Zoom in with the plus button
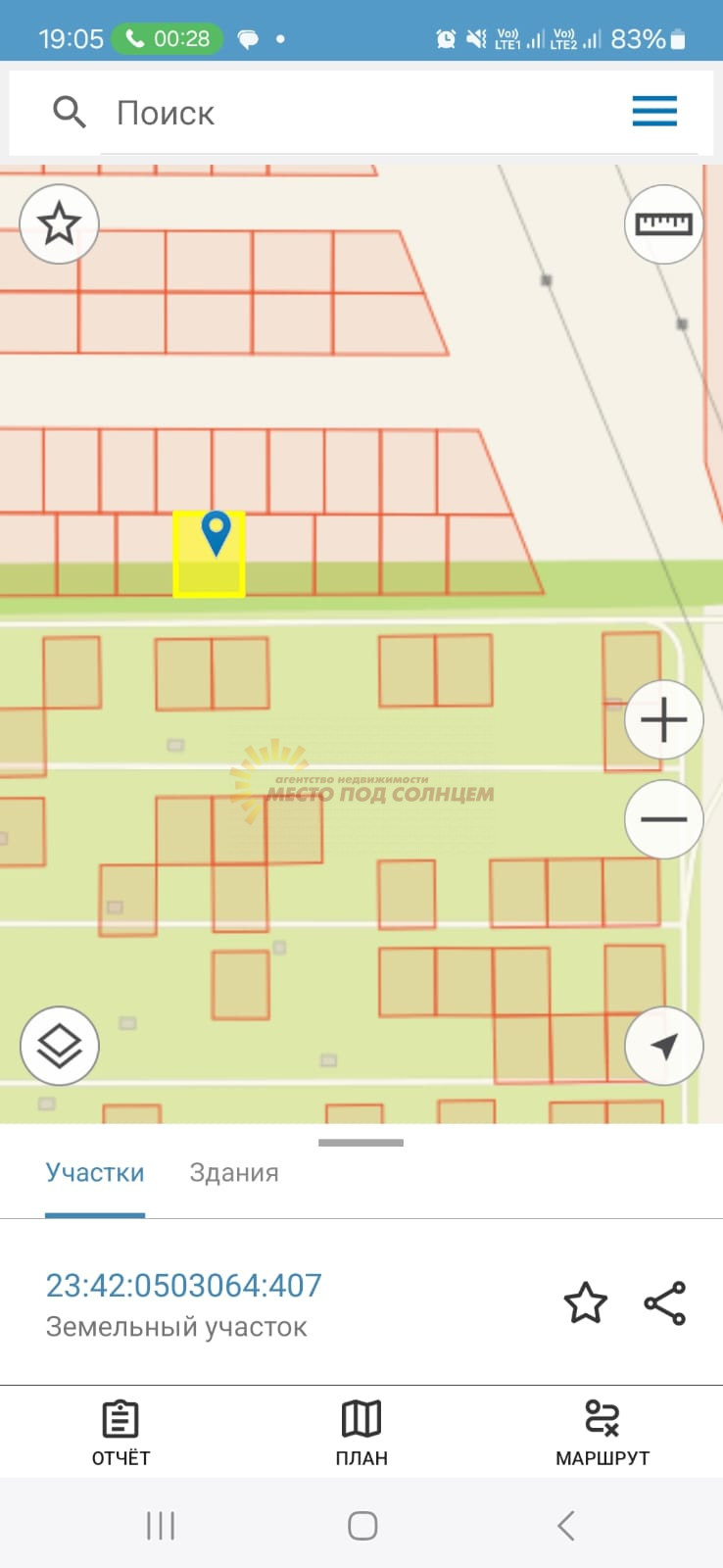This screenshot has height=1568, width=723. click(663, 720)
